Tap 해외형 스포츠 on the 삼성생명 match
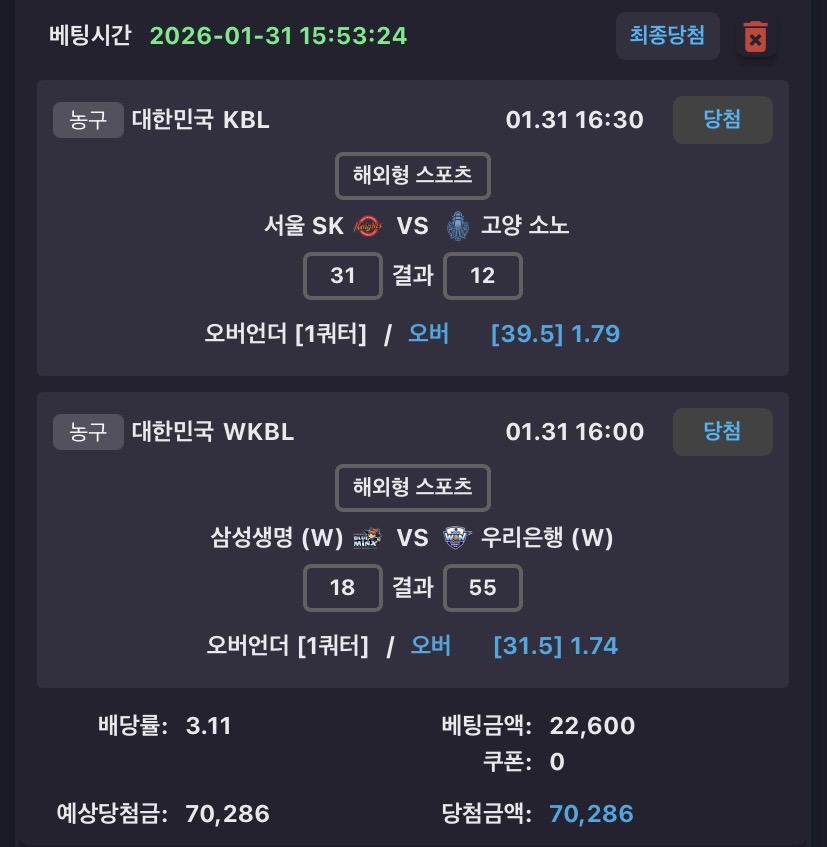The width and height of the screenshot is (827, 847). click(413, 488)
